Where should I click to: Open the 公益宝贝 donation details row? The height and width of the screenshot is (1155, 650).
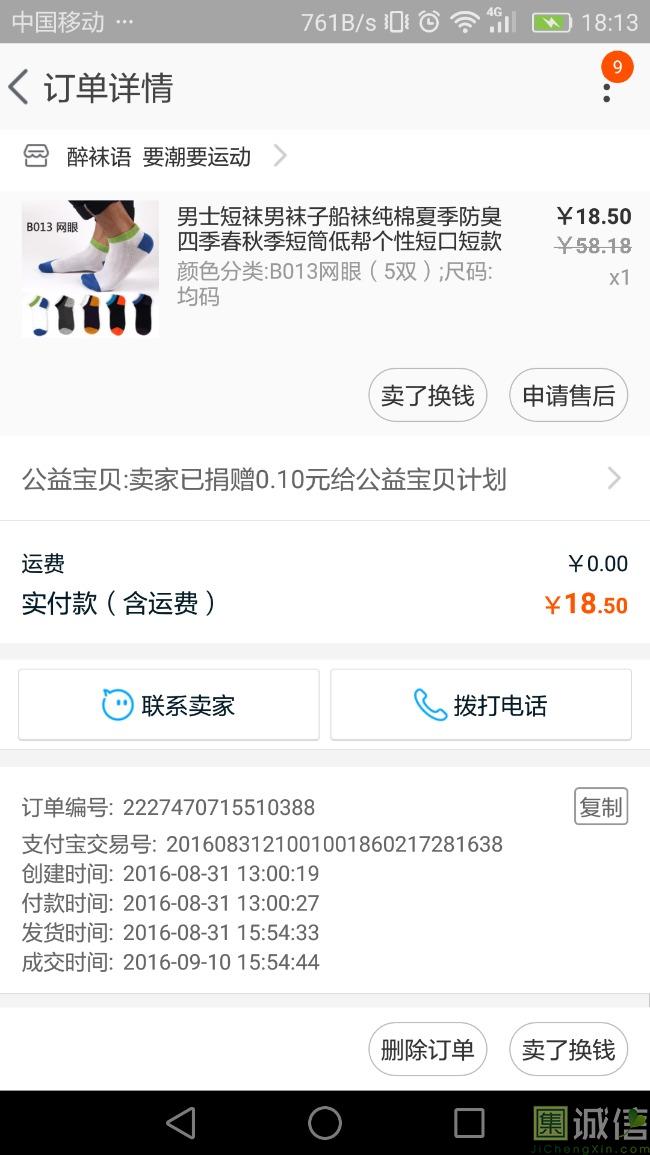click(325, 480)
